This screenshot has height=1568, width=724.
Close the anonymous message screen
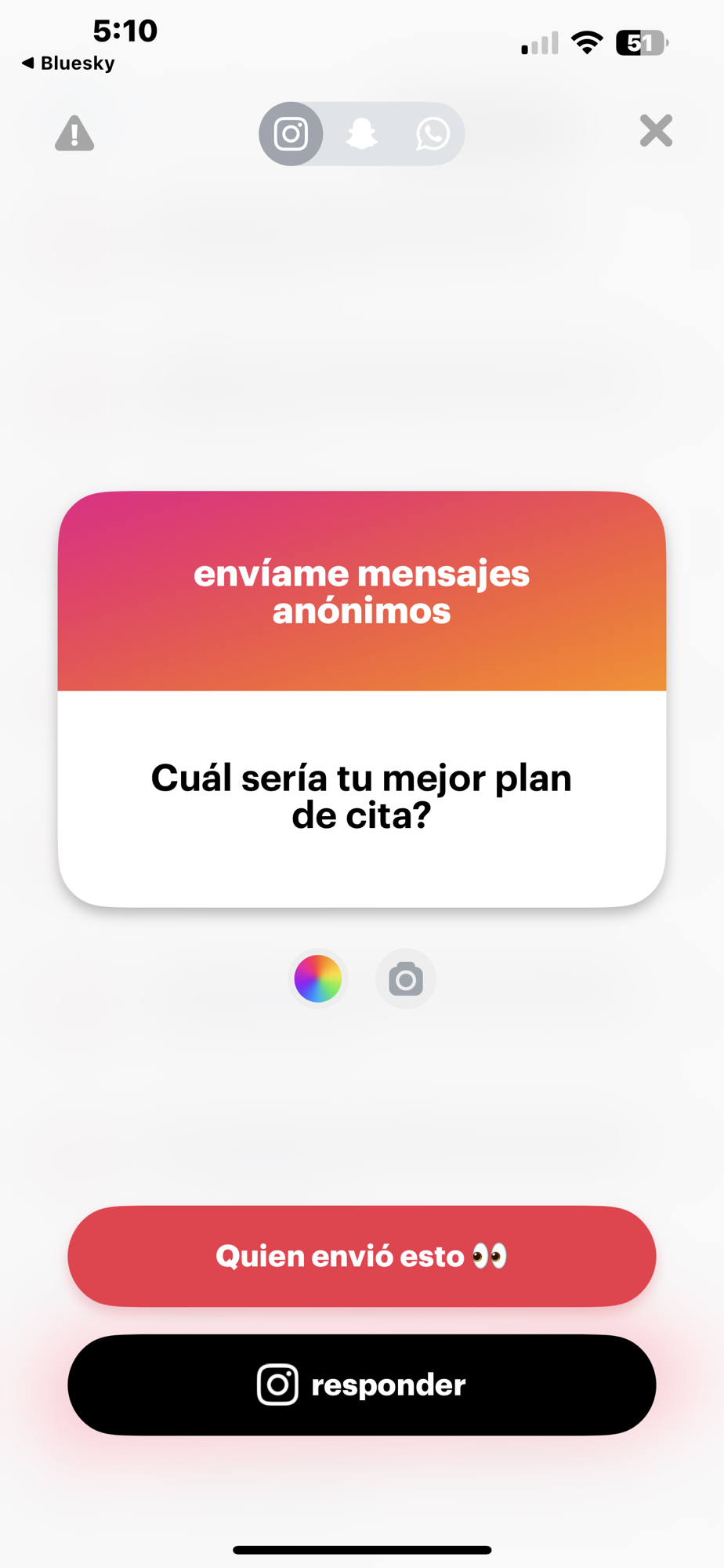tap(656, 131)
